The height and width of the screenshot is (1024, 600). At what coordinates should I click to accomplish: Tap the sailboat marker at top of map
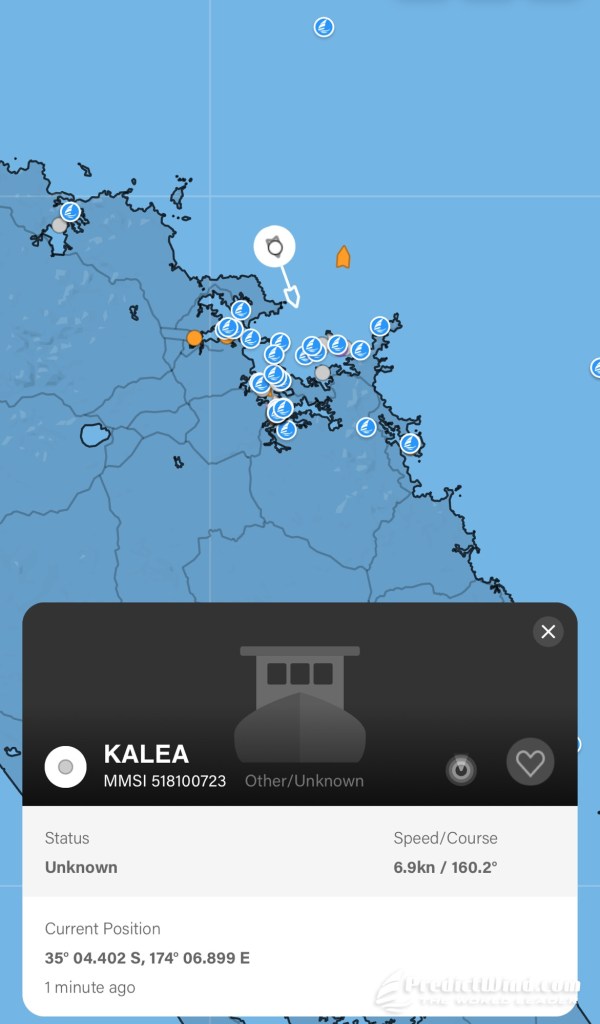(x=324, y=27)
